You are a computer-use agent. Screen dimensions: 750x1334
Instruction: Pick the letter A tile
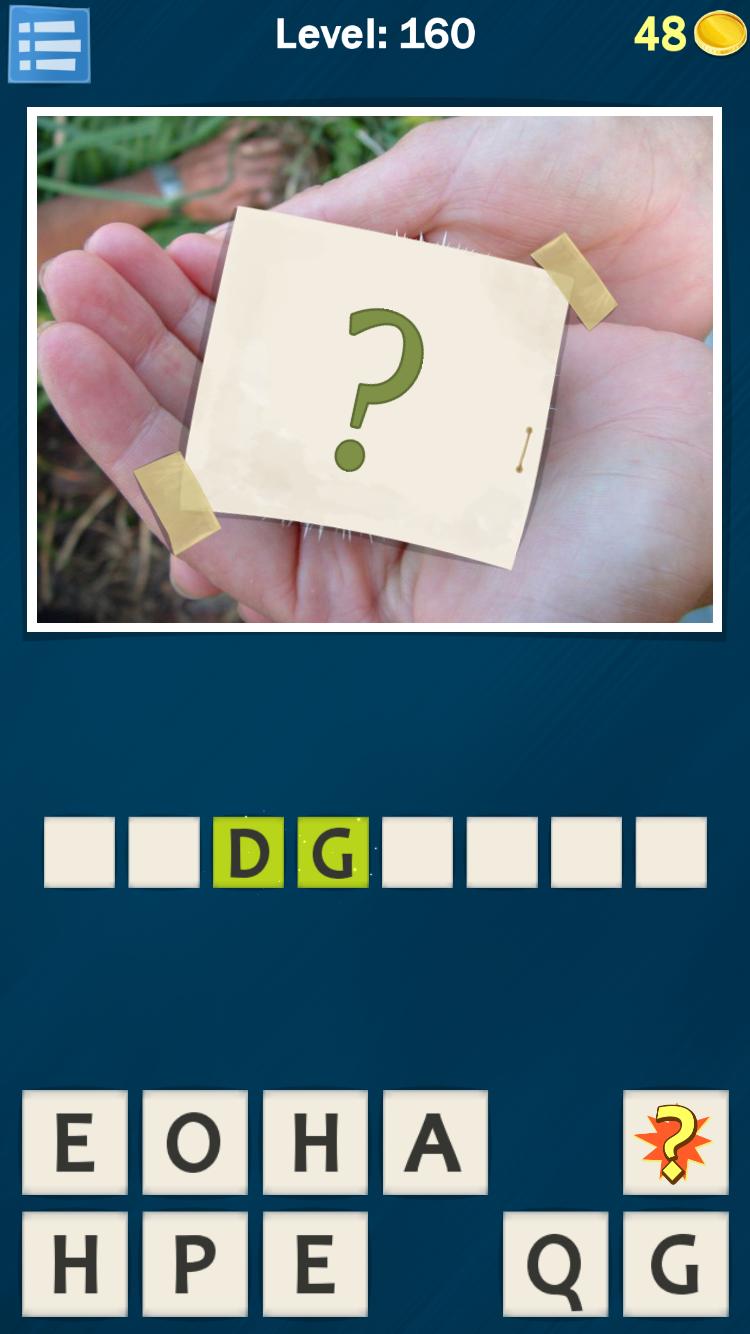point(435,1142)
